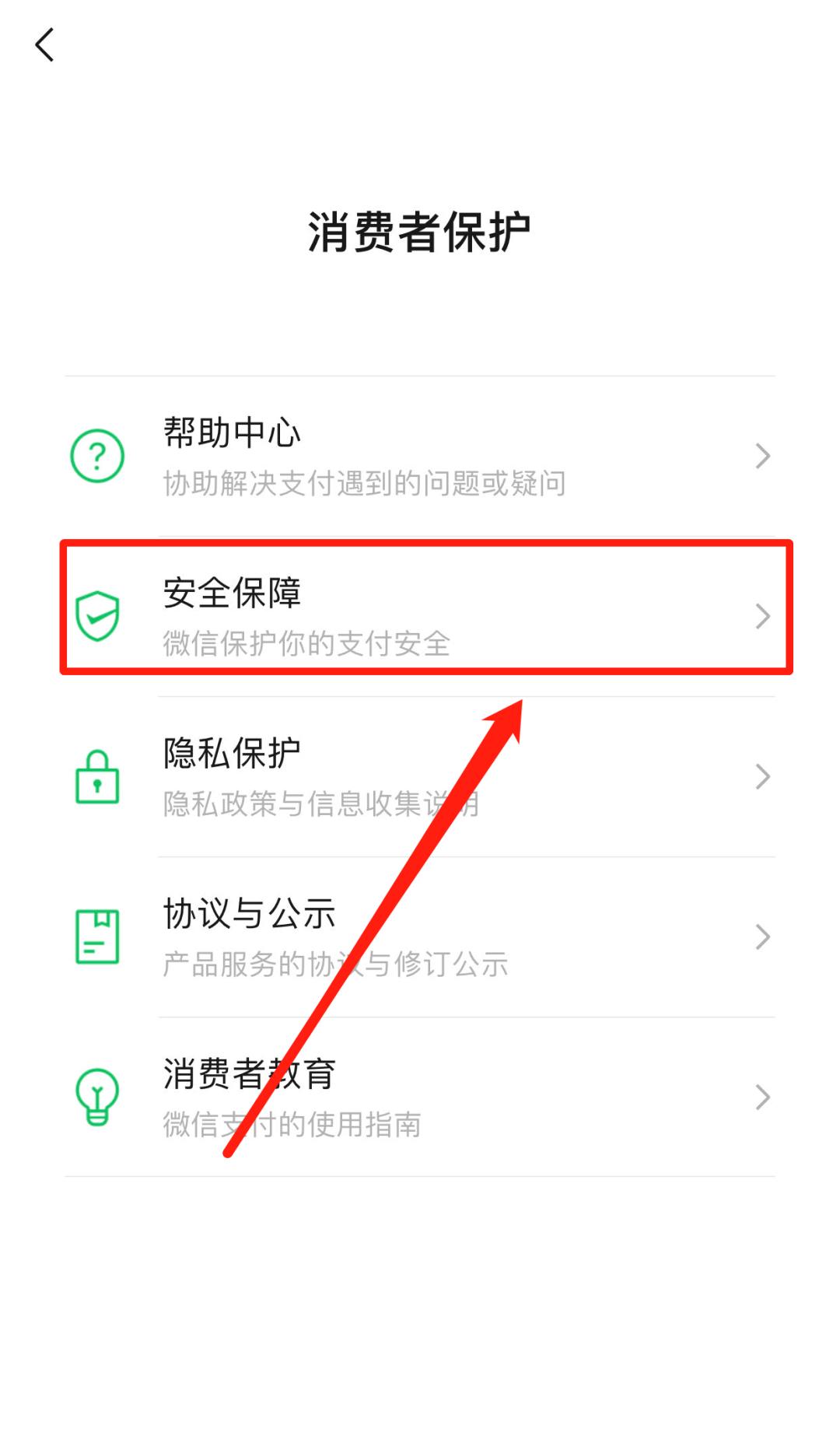Screen dimensions: 840x1453
Task: Open the 协议与公示 chevron
Action: point(762,937)
